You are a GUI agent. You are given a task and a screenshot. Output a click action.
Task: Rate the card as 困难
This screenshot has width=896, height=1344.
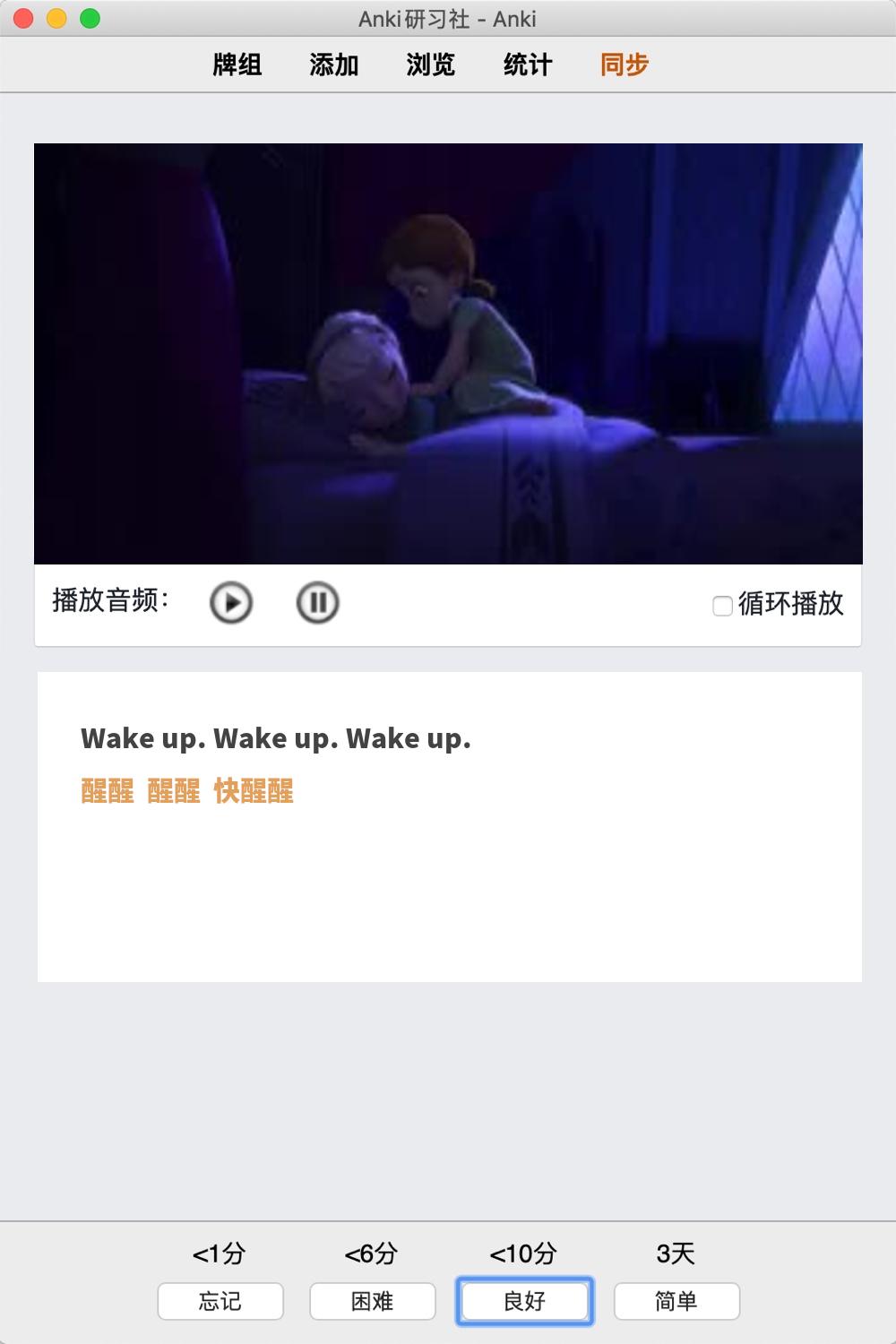[x=373, y=1301]
